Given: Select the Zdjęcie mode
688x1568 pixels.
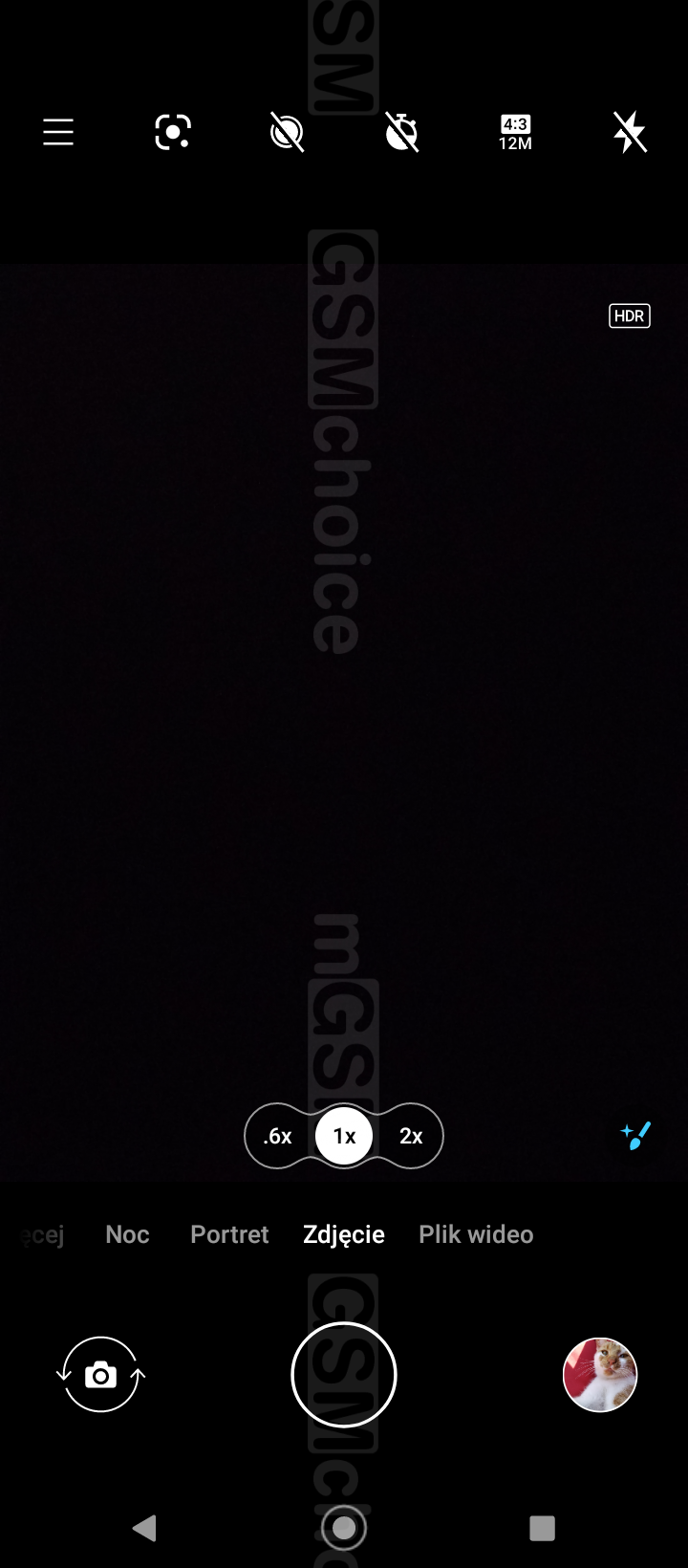Looking at the screenshot, I should [344, 1234].
